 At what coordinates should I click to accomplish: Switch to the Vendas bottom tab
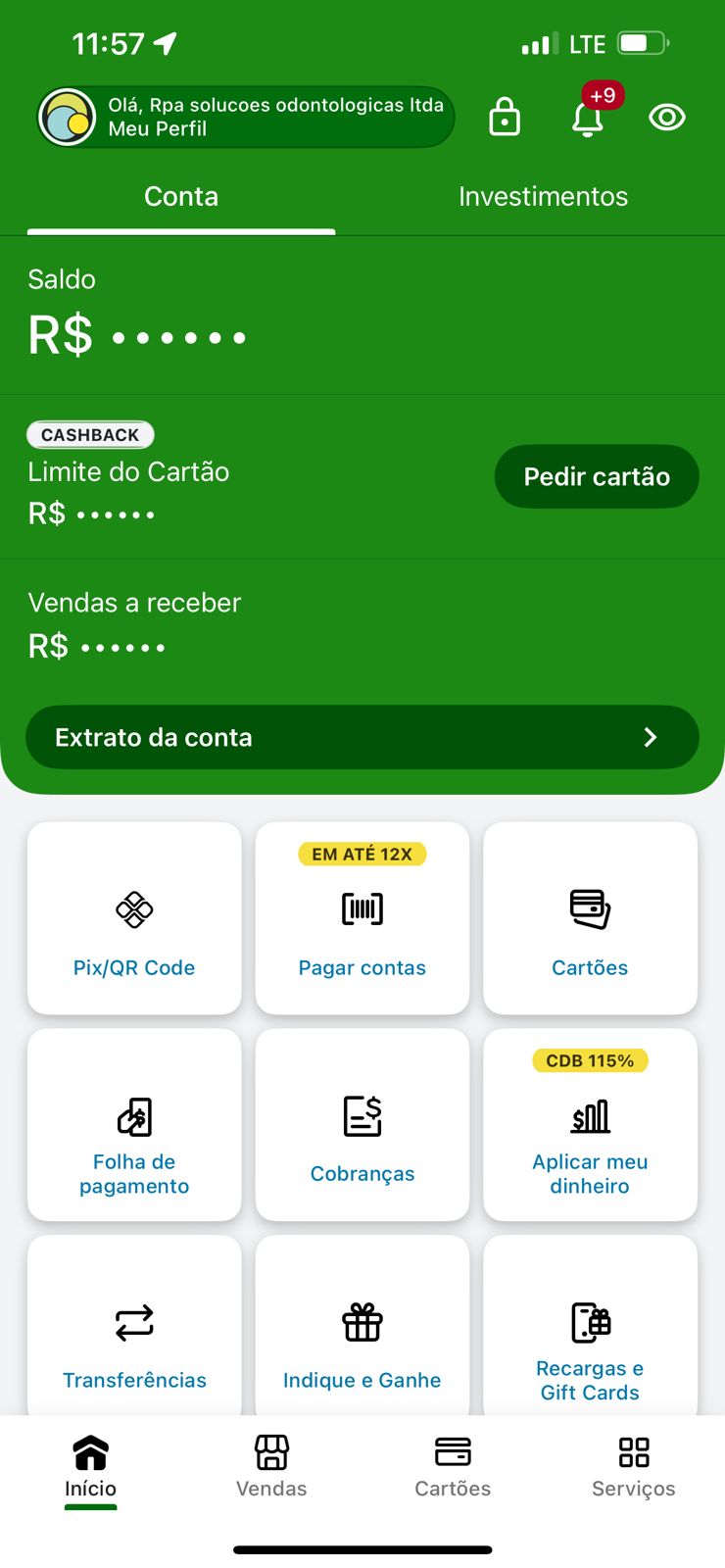pyautogui.click(x=271, y=1466)
